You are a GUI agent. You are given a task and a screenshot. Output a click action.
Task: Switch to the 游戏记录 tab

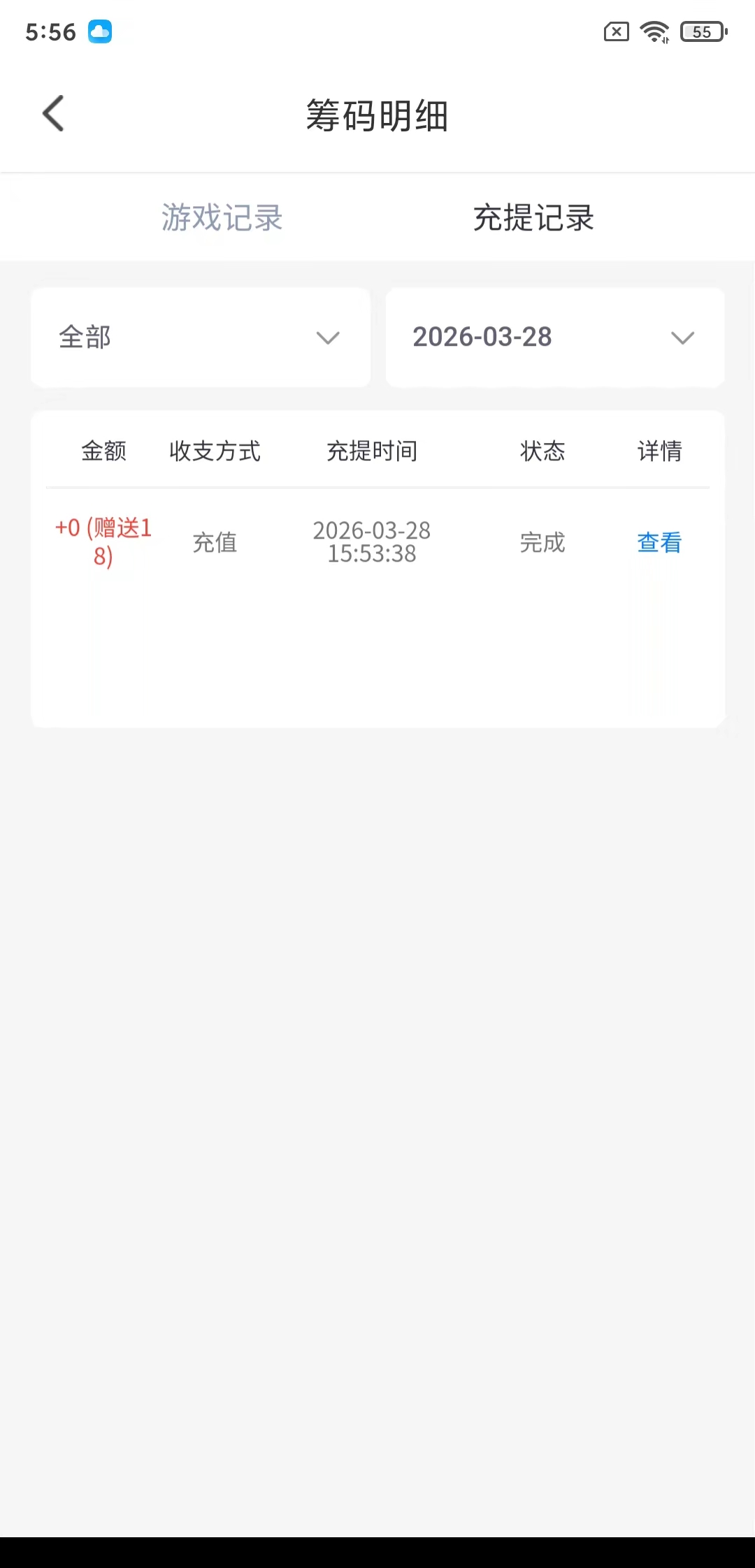click(222, 217)
